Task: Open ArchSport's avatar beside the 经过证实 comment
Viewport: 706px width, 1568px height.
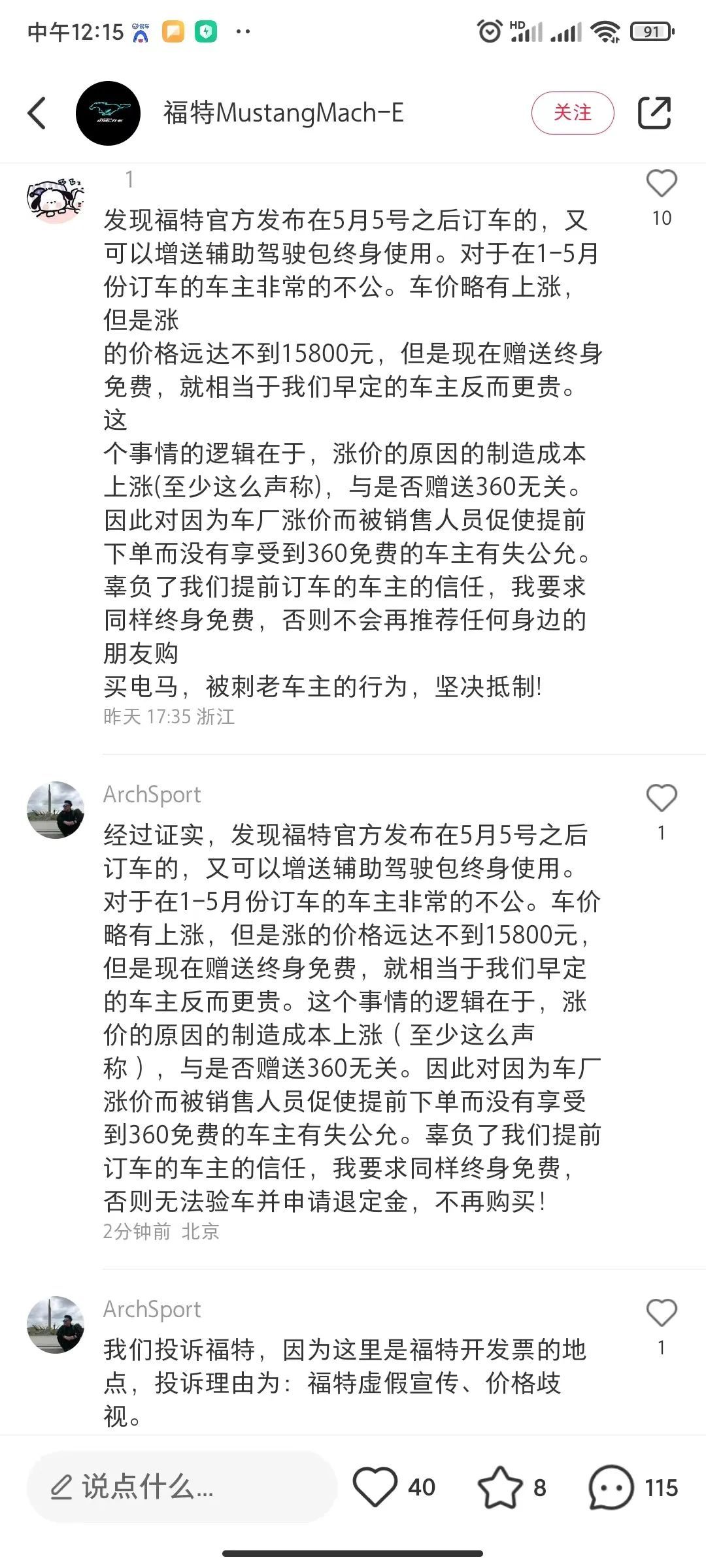Action: tap(56, 809)
